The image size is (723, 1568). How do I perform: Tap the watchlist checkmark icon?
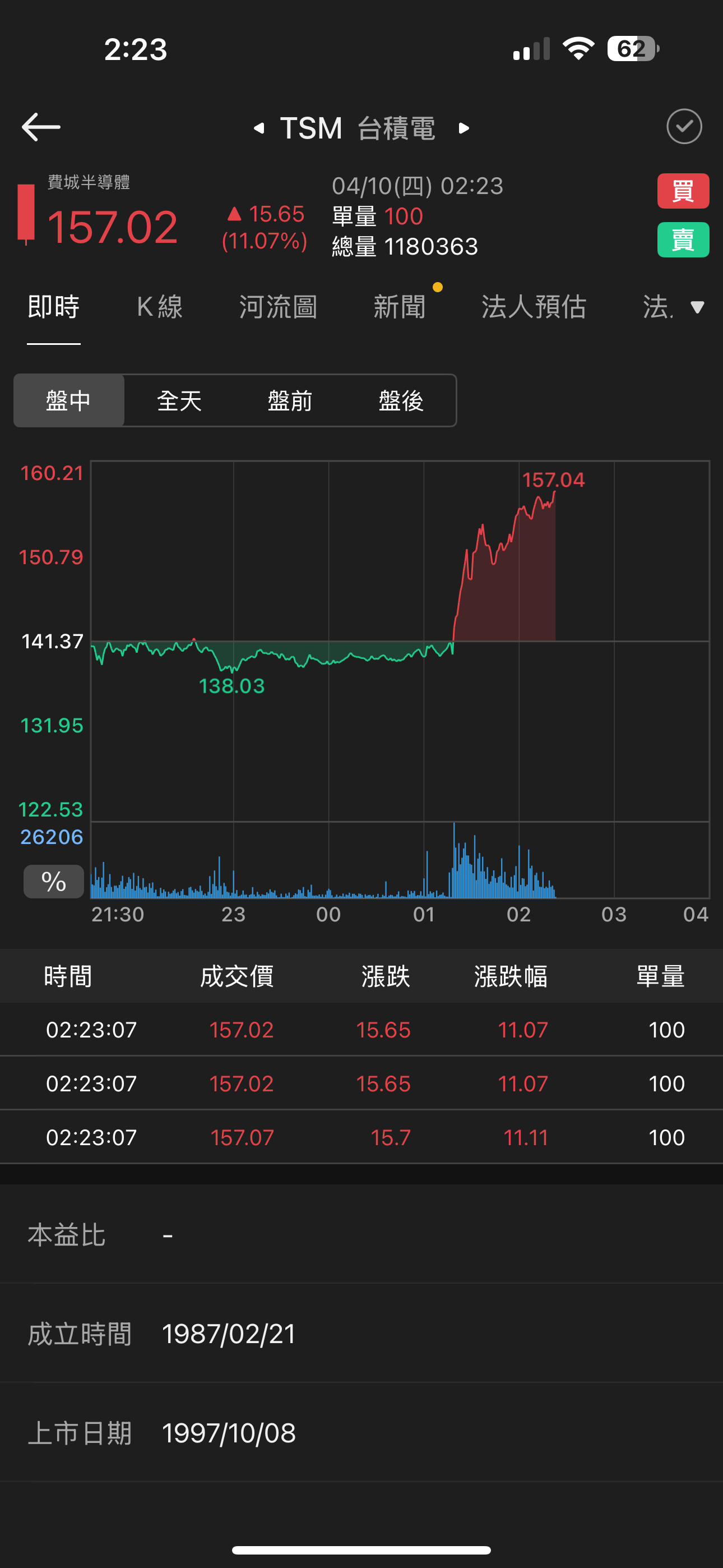click(683, 127)
